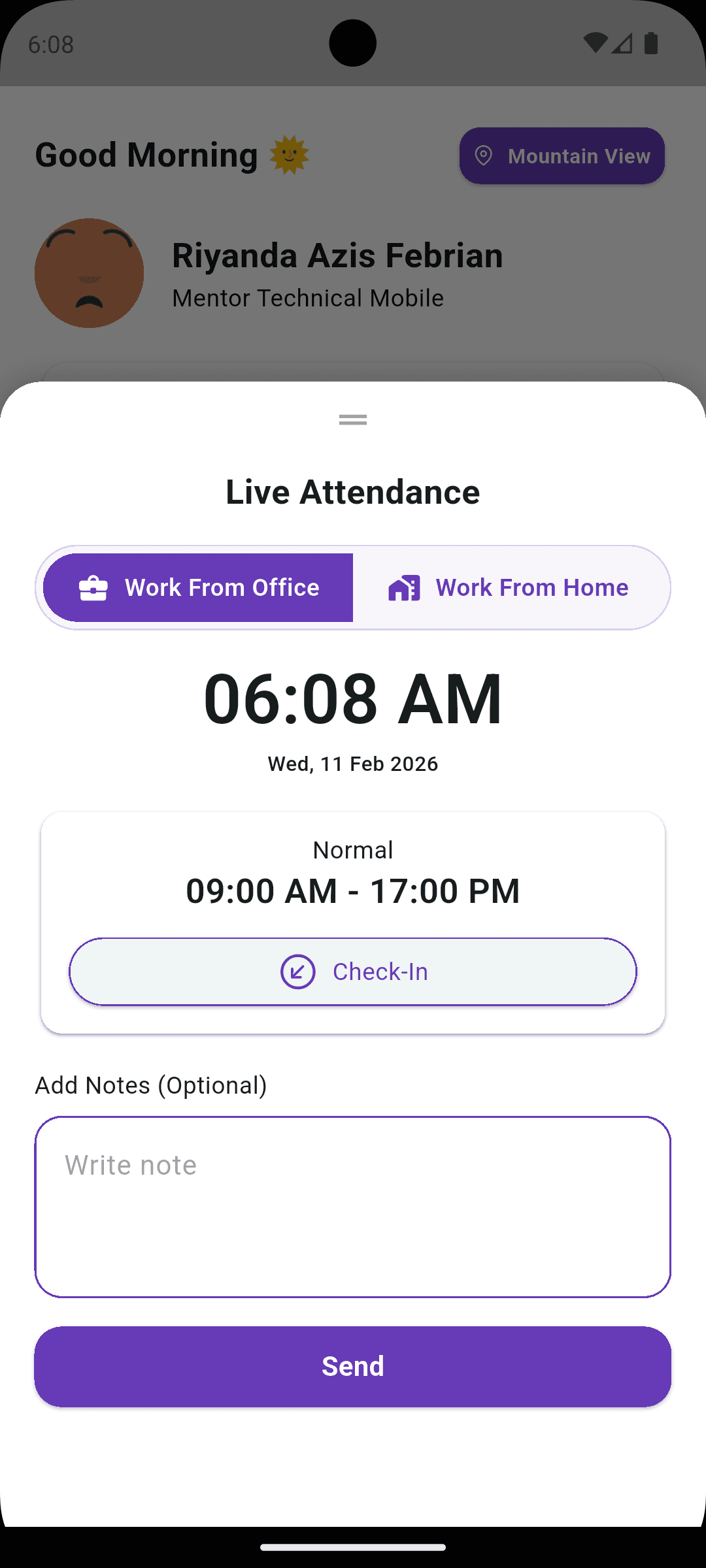Image resolution: width=706 pixels, height=1568 pixels.
Task: Tap the sheet drag handle
Action: click(x=353, y=420)
